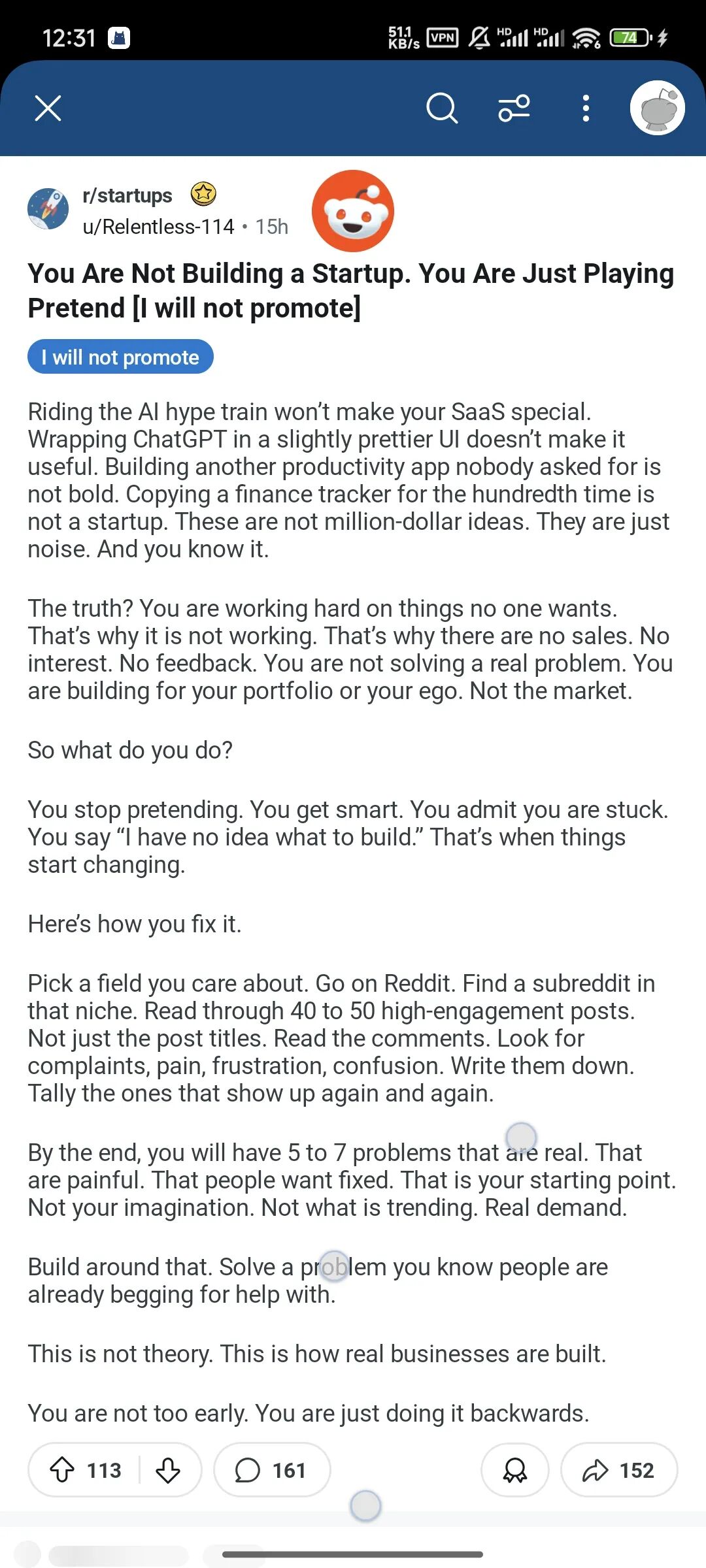This screenshot has width=706, height=1568.
Task: Give an award to the post
Action: [514, 1470]
